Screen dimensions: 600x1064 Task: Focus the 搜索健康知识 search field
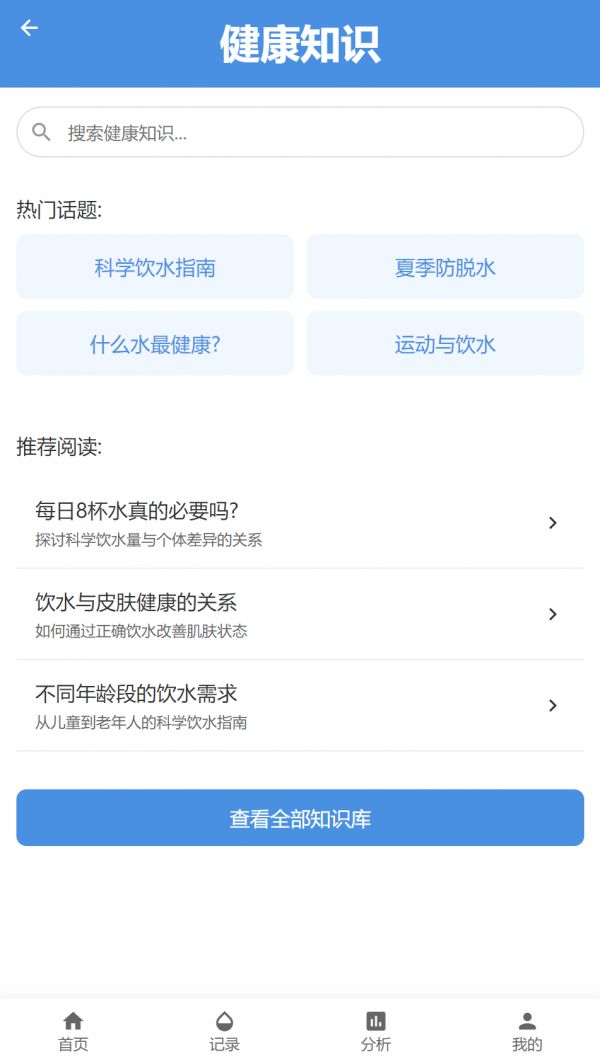[300, 132]
